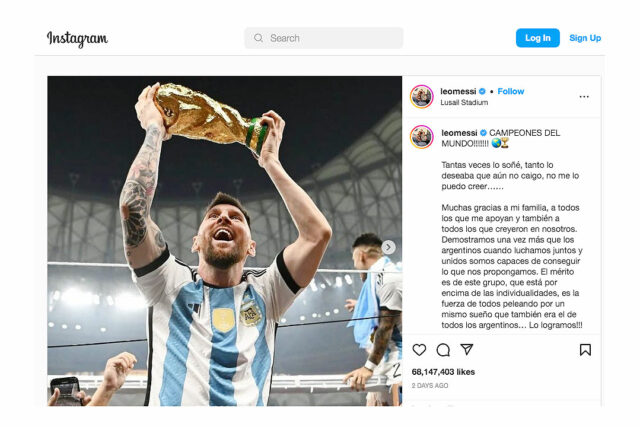Show the next photo in carousel
Viewport: 640px width, 427px height.
pos(388,247)
